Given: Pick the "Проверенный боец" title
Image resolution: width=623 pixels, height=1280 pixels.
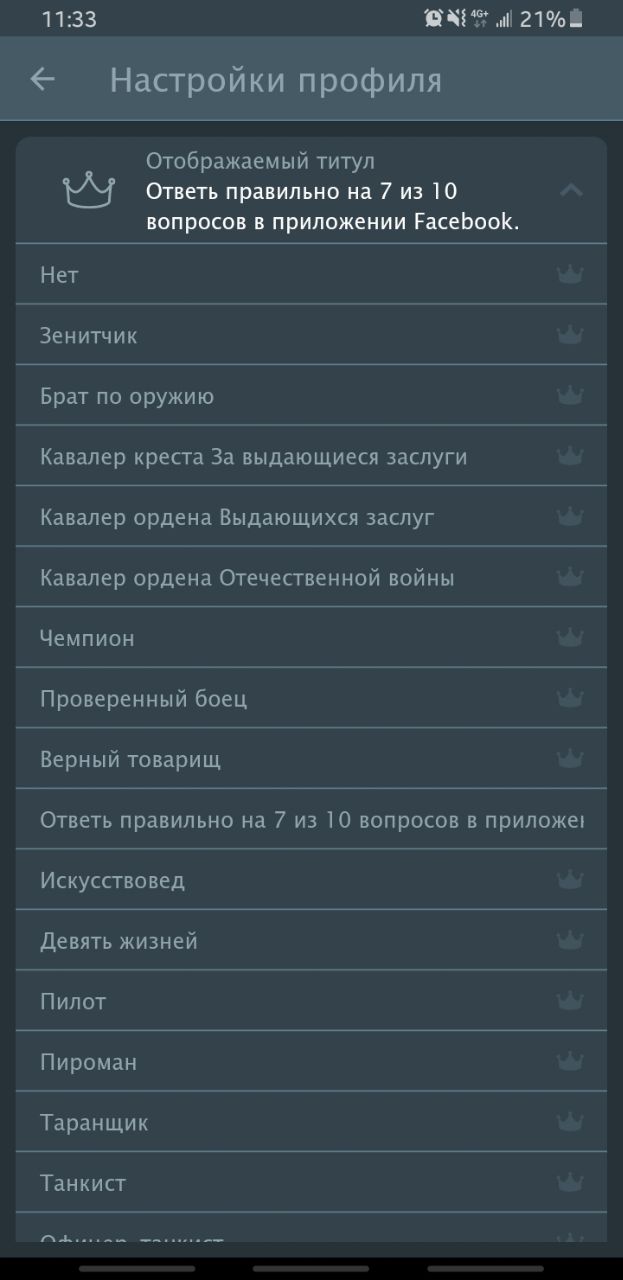Looking at the screenshot, I should [311, 699].
